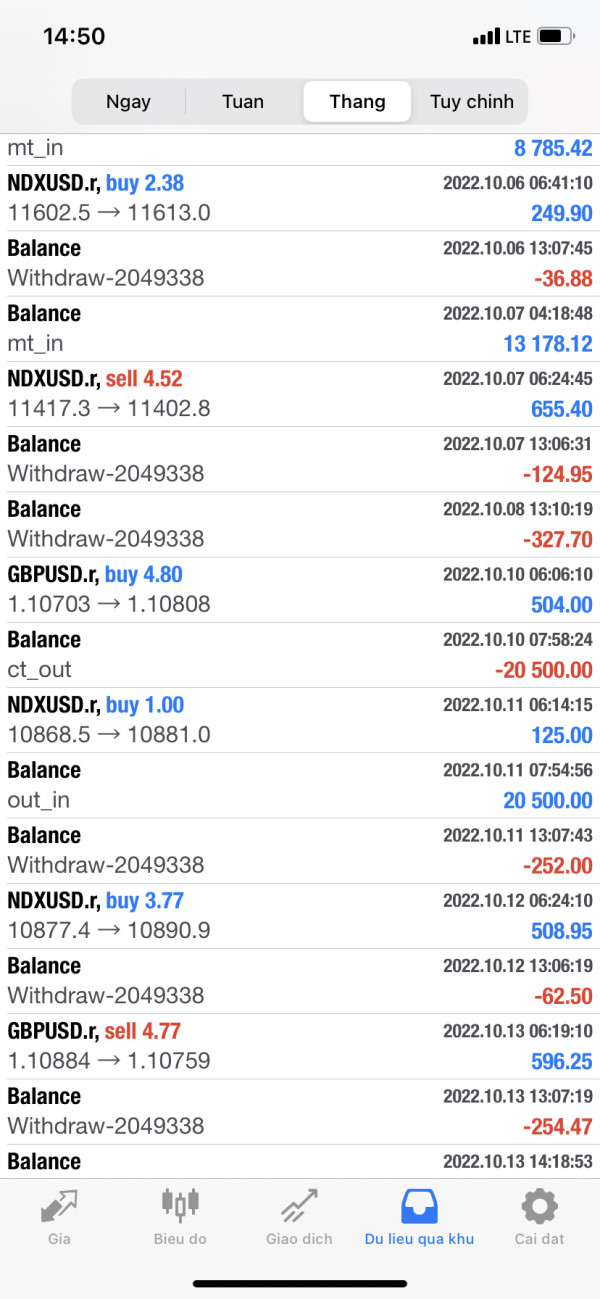The width and height of the screenshot is (600, 1299).
Task: Open the Bieu do chart tab
Action: 180,1218
